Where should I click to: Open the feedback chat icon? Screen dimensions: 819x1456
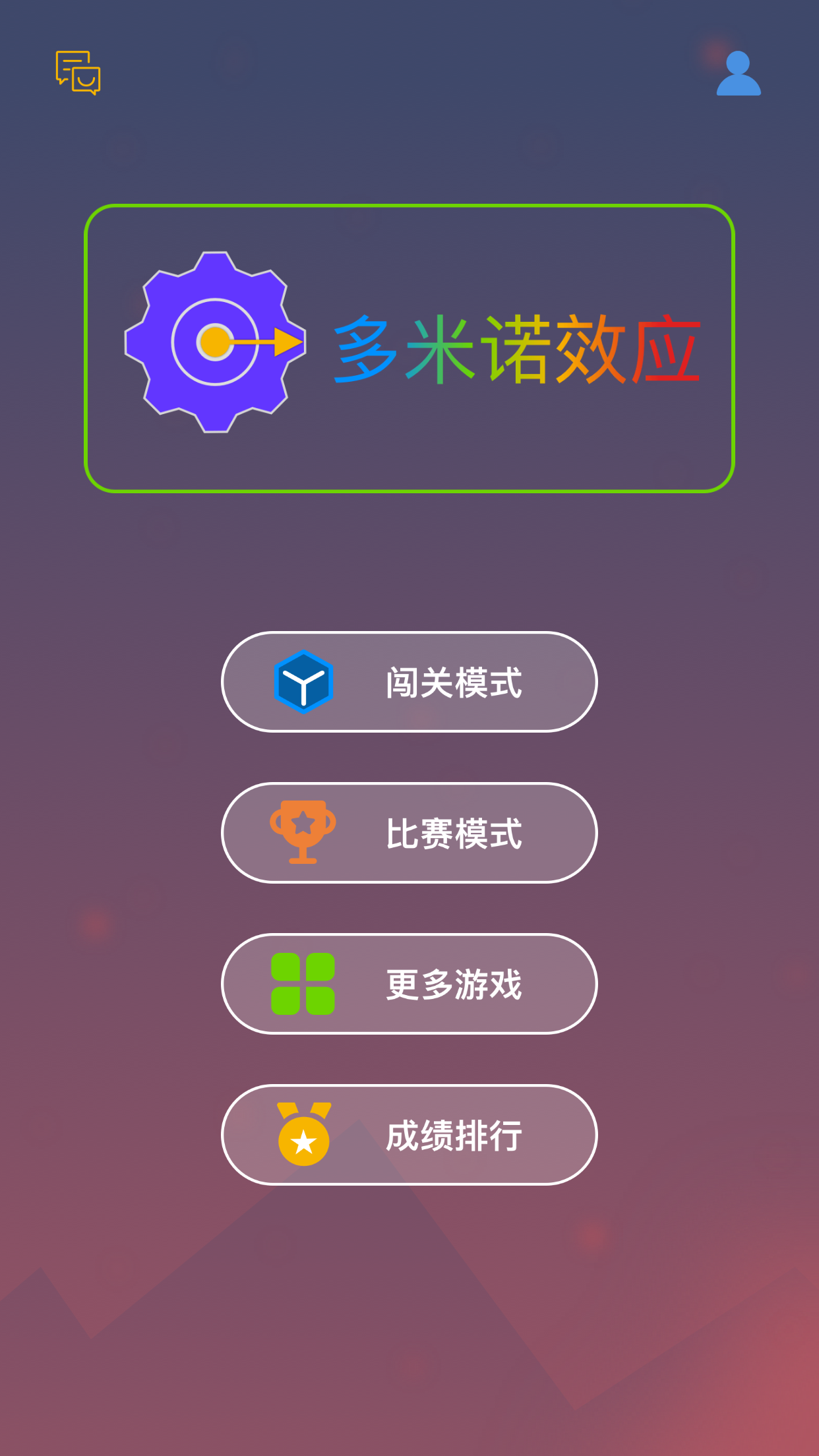tap(78, 73)
